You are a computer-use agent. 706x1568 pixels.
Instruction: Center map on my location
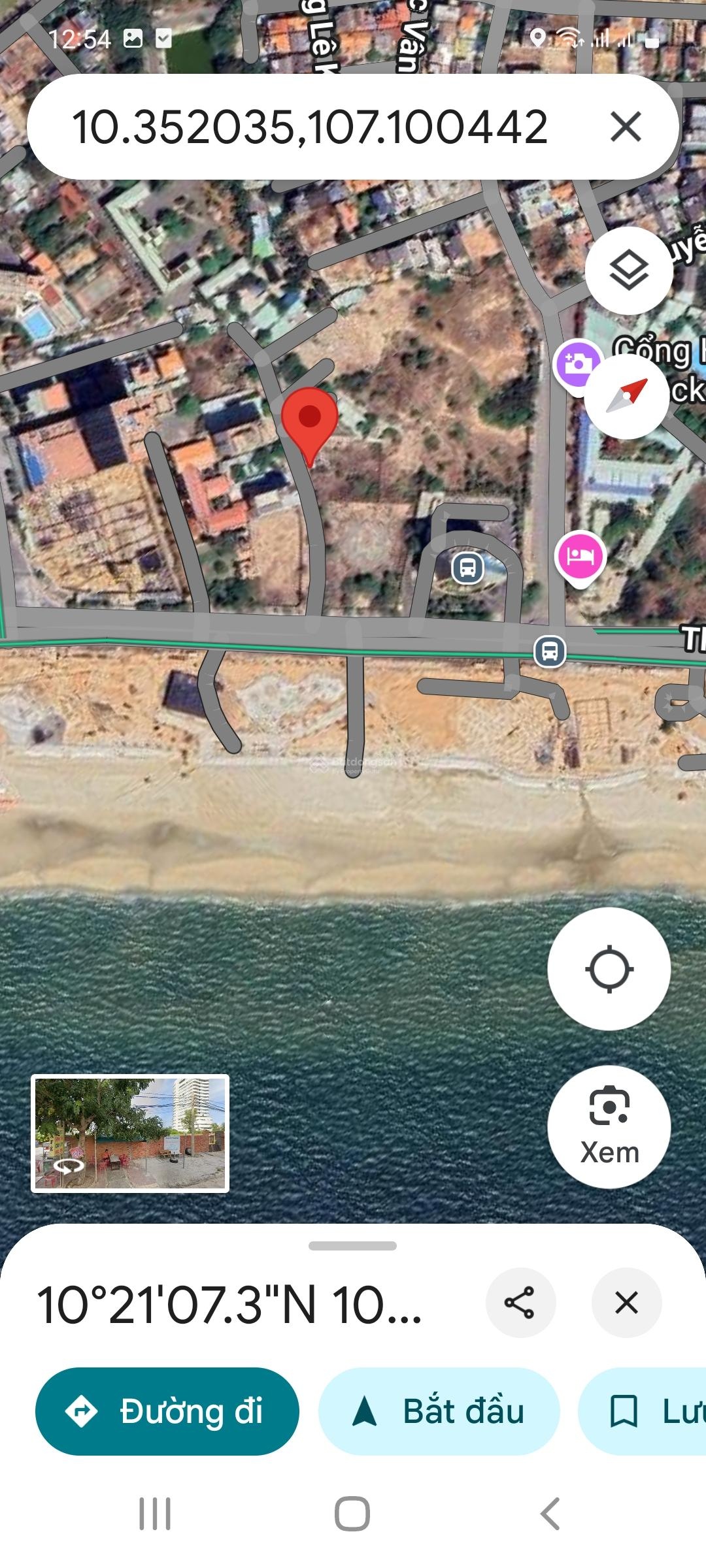pos(609,968)
